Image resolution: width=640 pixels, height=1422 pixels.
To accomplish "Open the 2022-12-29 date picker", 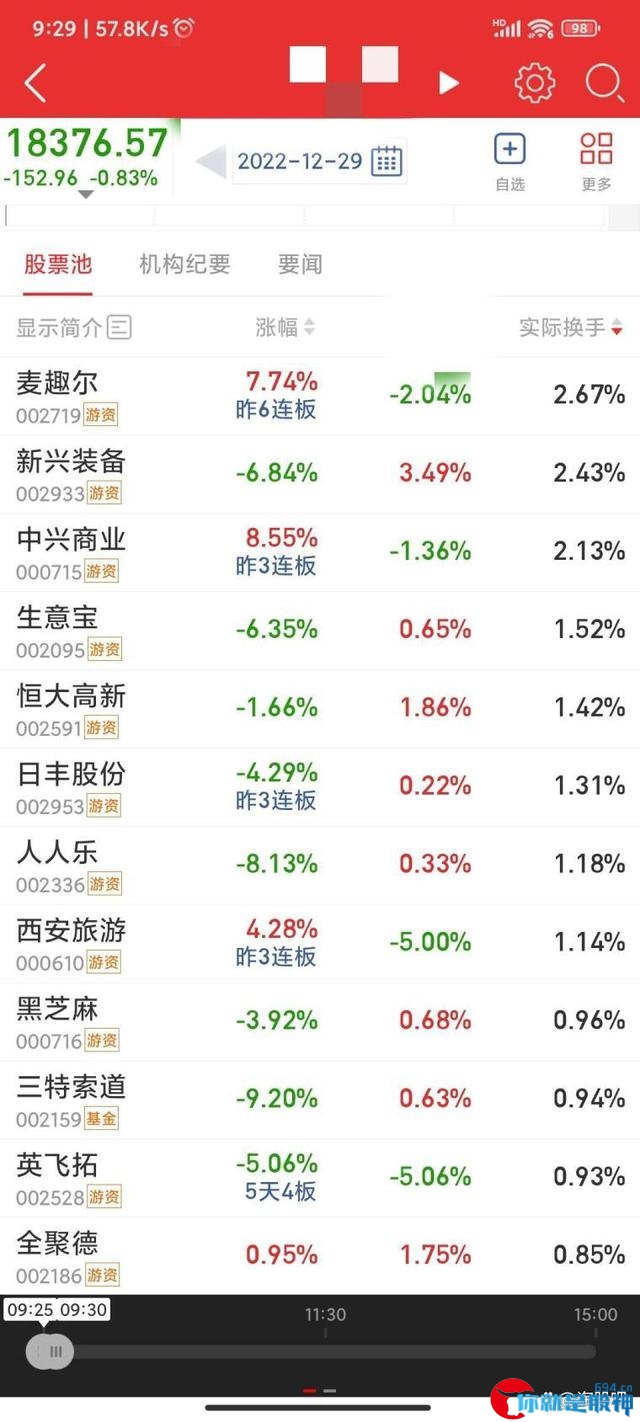I will [x=320, y=161].
